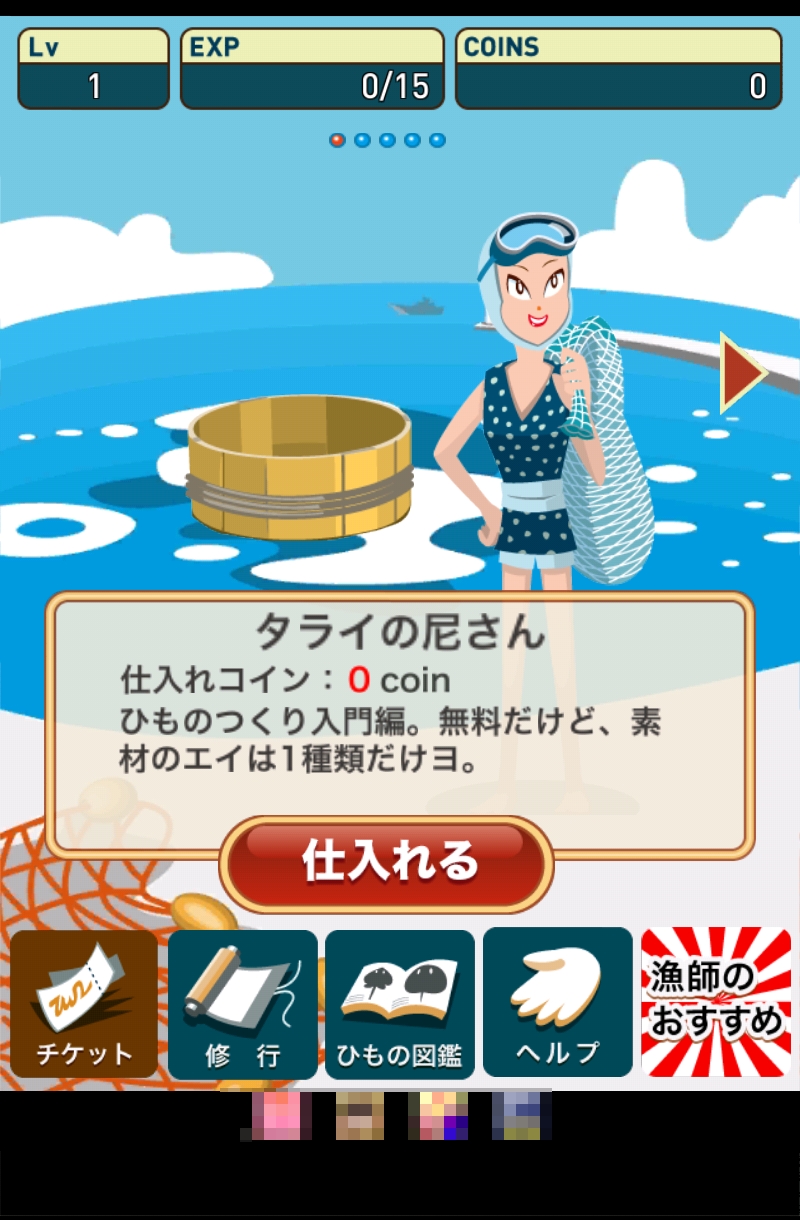Screen dimensions: 800x1220
Task: Tap the wooden tub on the water
Action: [x=298, y=465]
